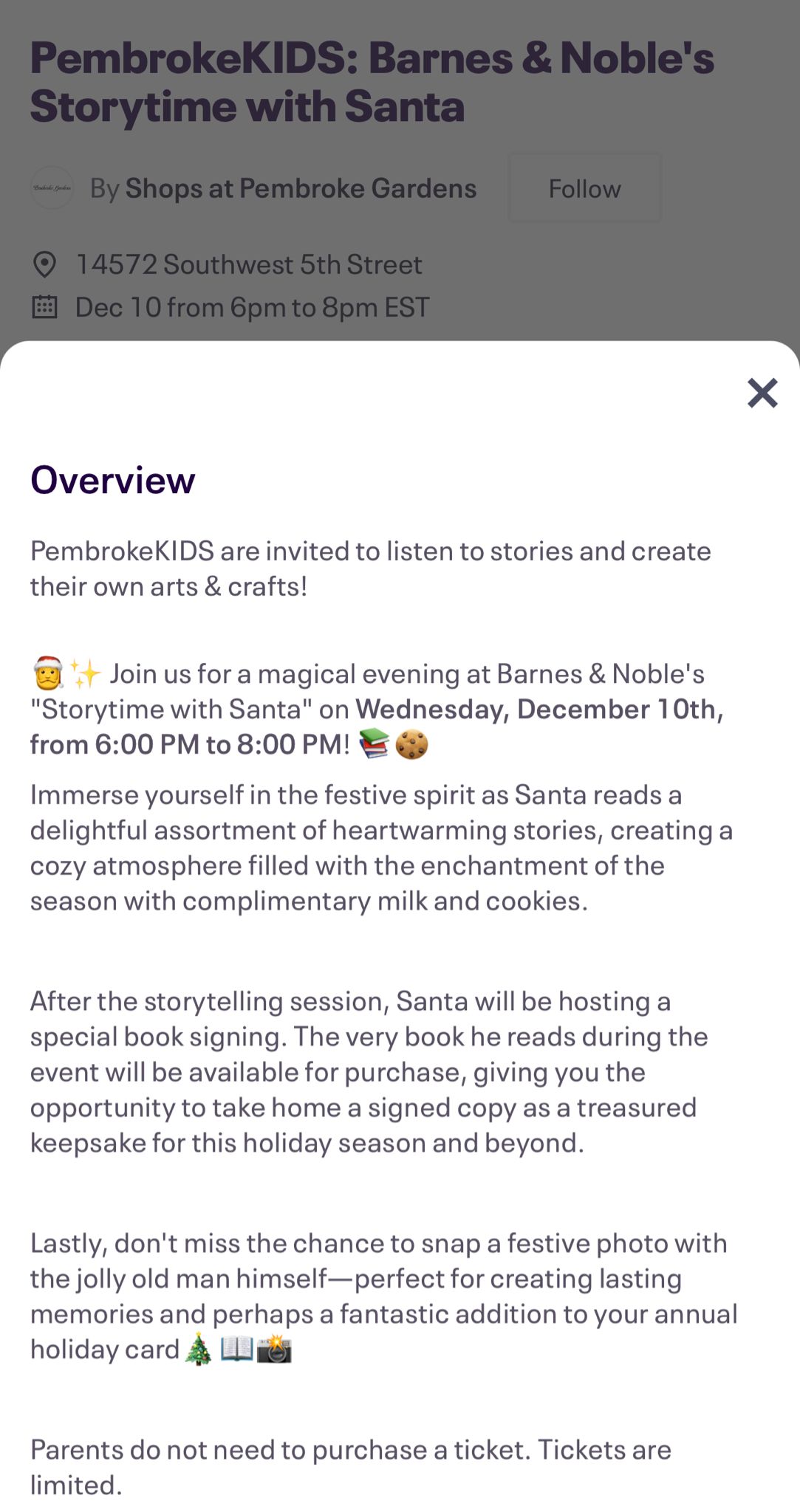Open the Shops at Pembroke Gardens organizer page

(300, 188)
